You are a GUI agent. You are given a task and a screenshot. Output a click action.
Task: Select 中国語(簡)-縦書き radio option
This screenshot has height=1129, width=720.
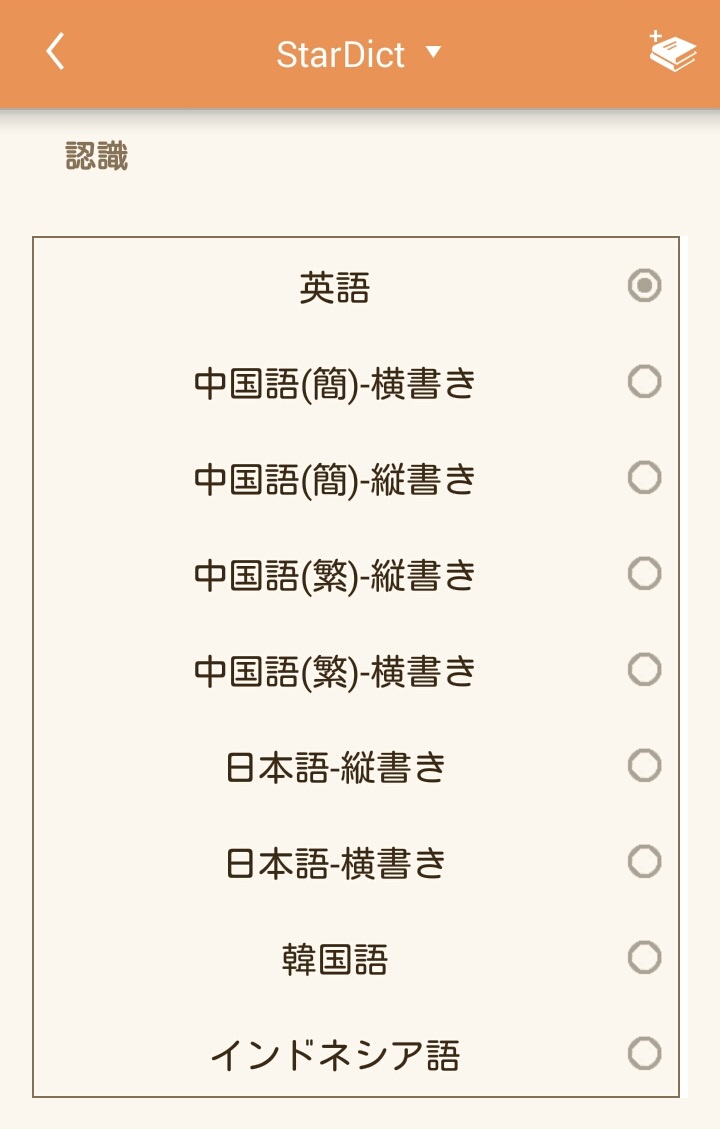pos(644,478)
